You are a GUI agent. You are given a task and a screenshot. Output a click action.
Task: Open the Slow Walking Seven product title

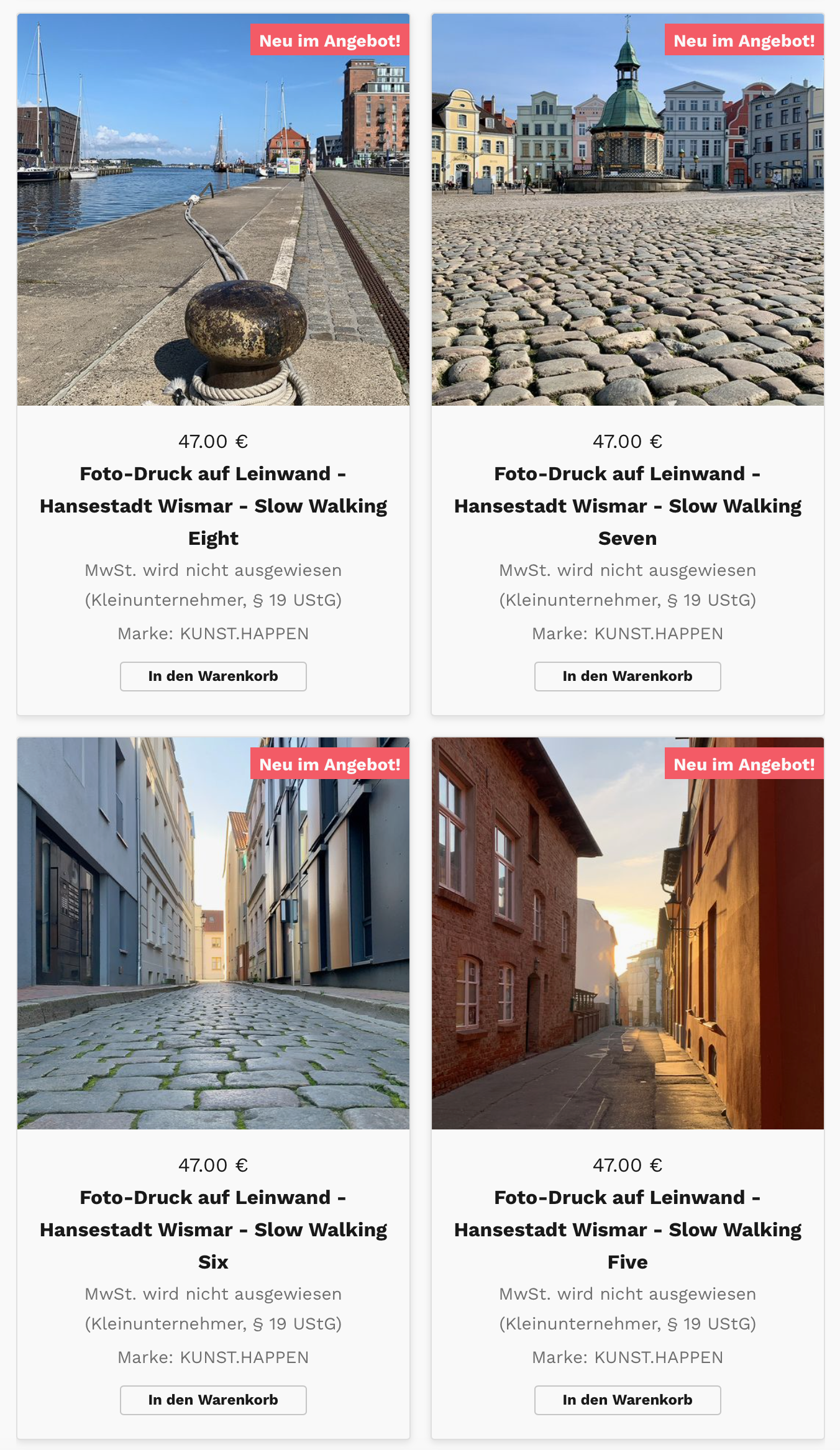point(628,506)
